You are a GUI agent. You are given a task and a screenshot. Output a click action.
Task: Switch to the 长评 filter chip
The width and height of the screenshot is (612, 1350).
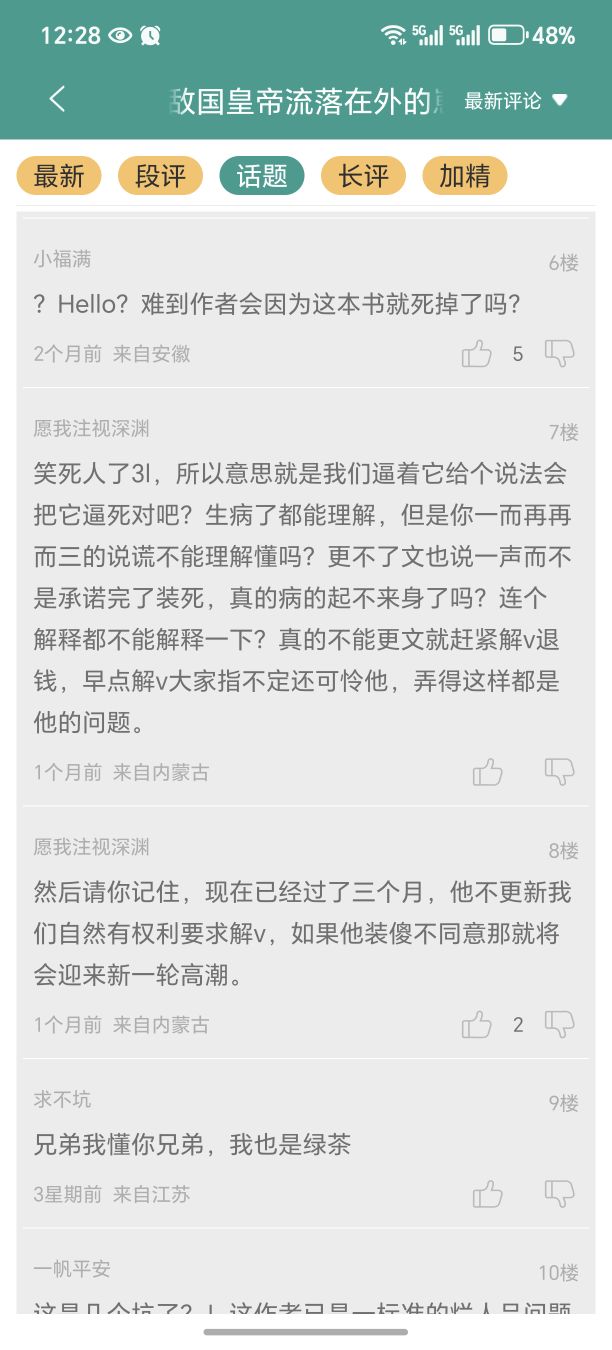pyautogui.click(x=363, y=176)
